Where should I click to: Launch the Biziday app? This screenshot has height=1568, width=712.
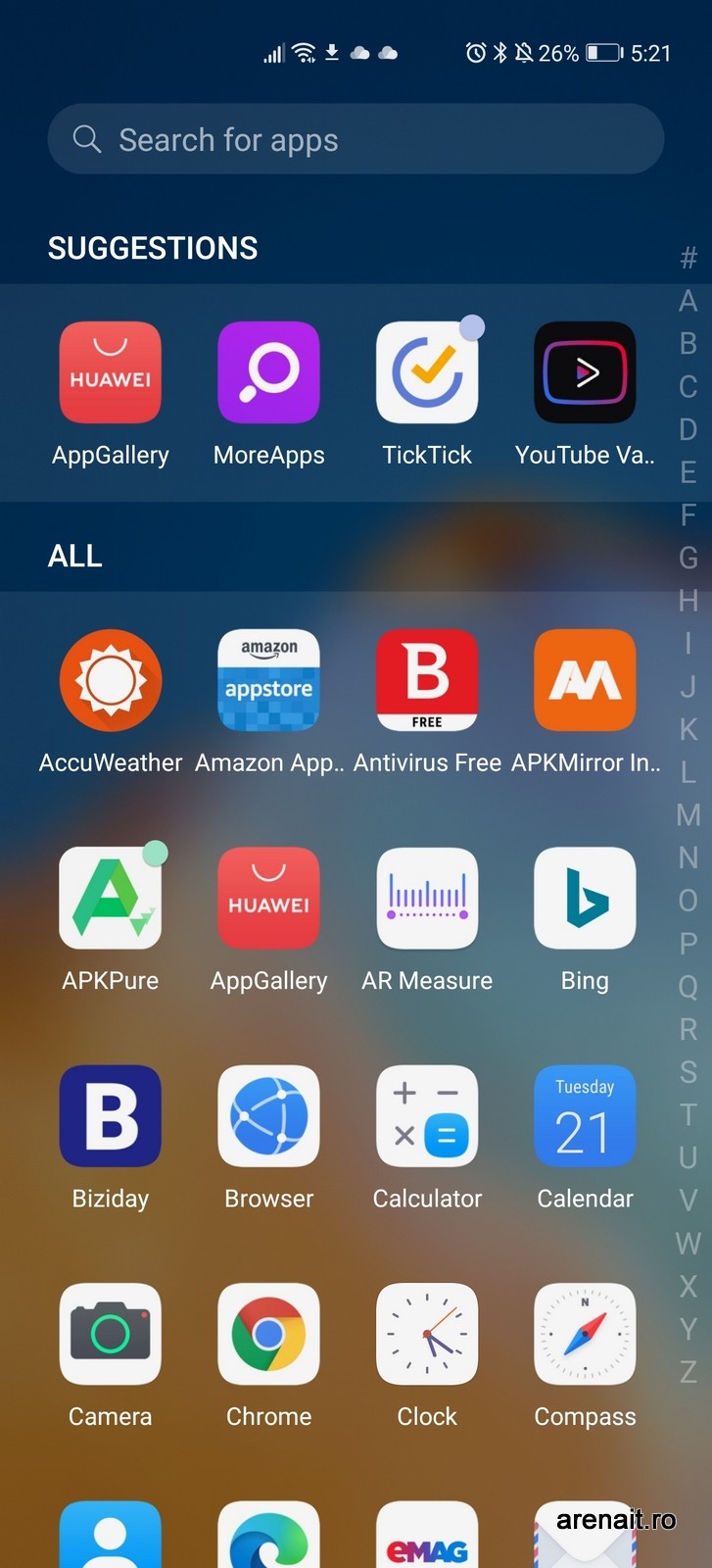[111, 1116]
